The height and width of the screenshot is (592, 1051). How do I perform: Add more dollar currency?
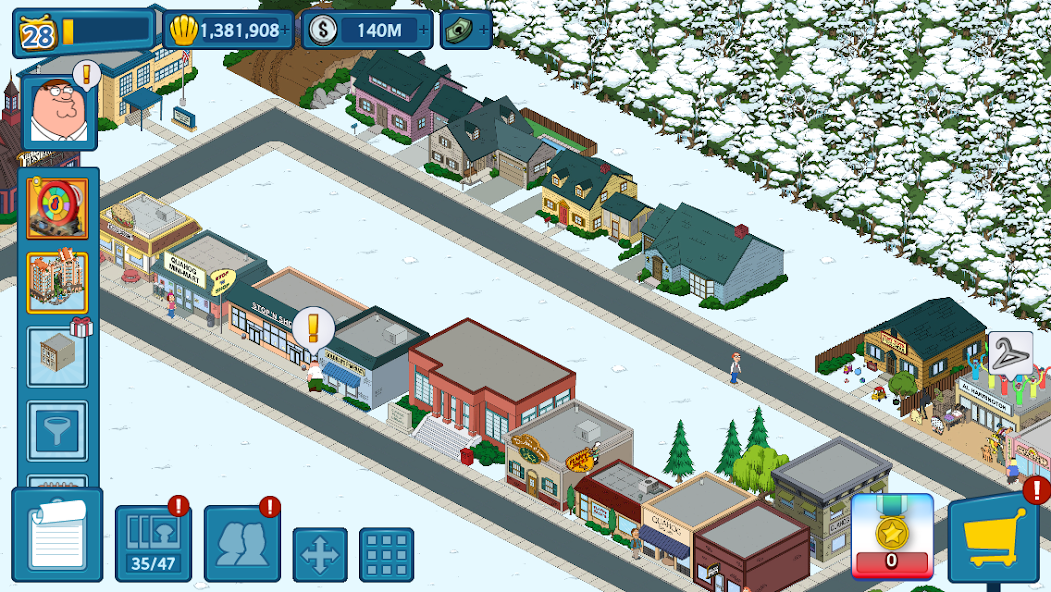tap(423, 30)
